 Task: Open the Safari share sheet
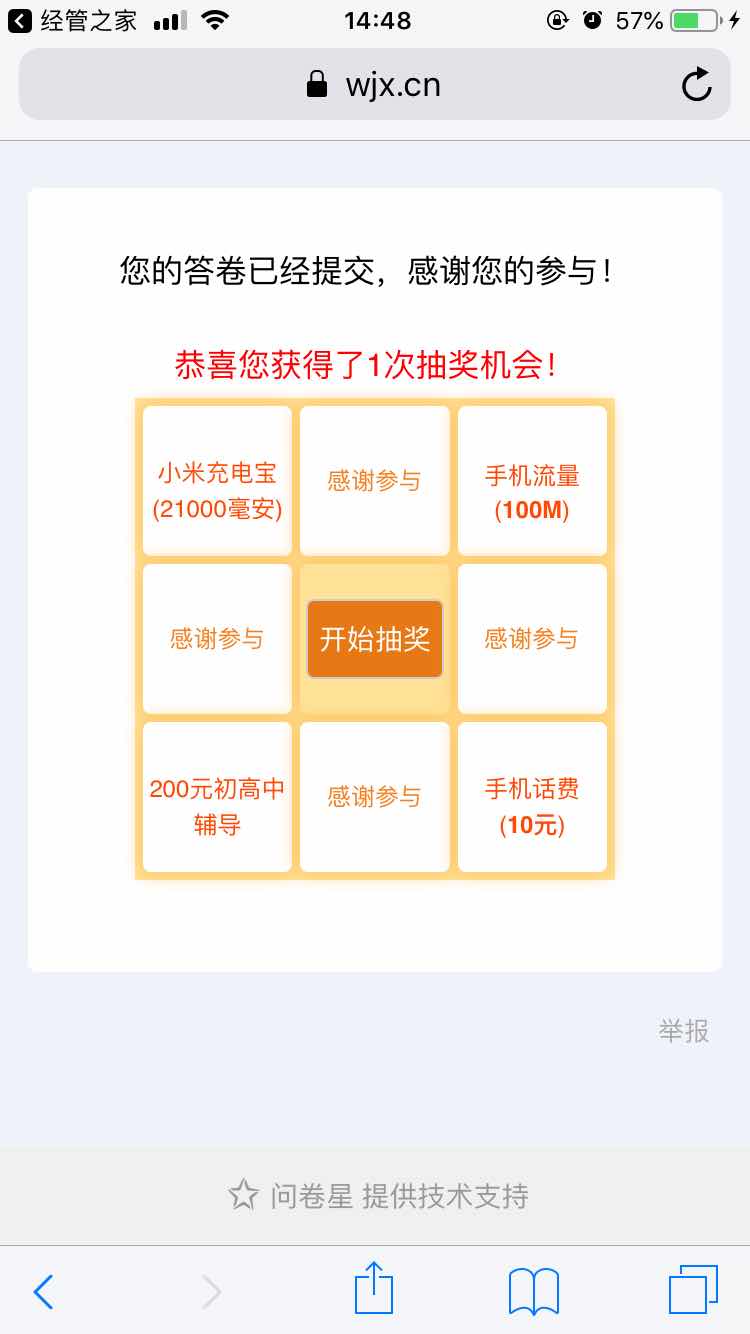[374, 1288]
